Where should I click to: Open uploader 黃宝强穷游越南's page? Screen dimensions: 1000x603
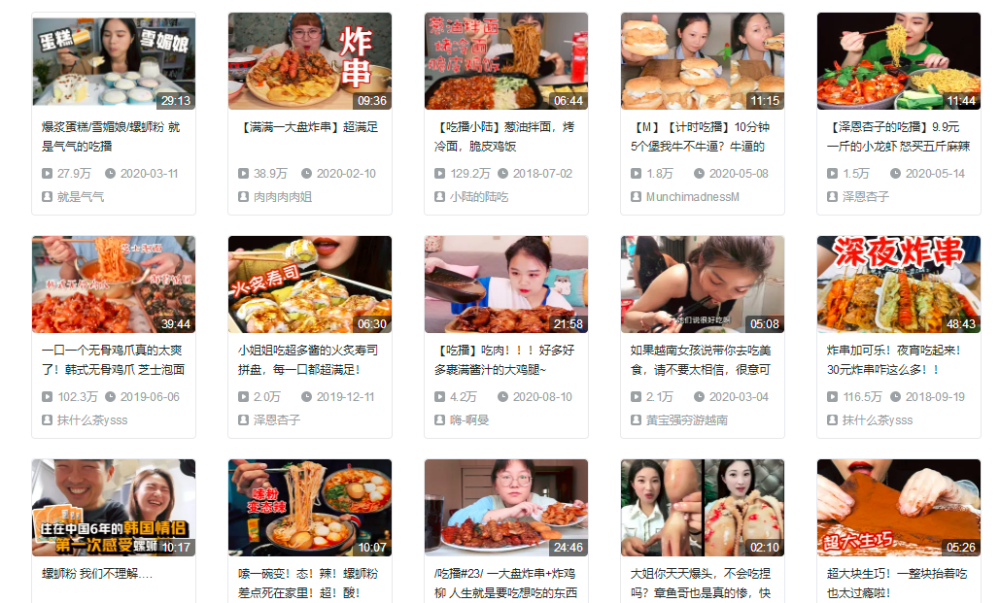686,421
